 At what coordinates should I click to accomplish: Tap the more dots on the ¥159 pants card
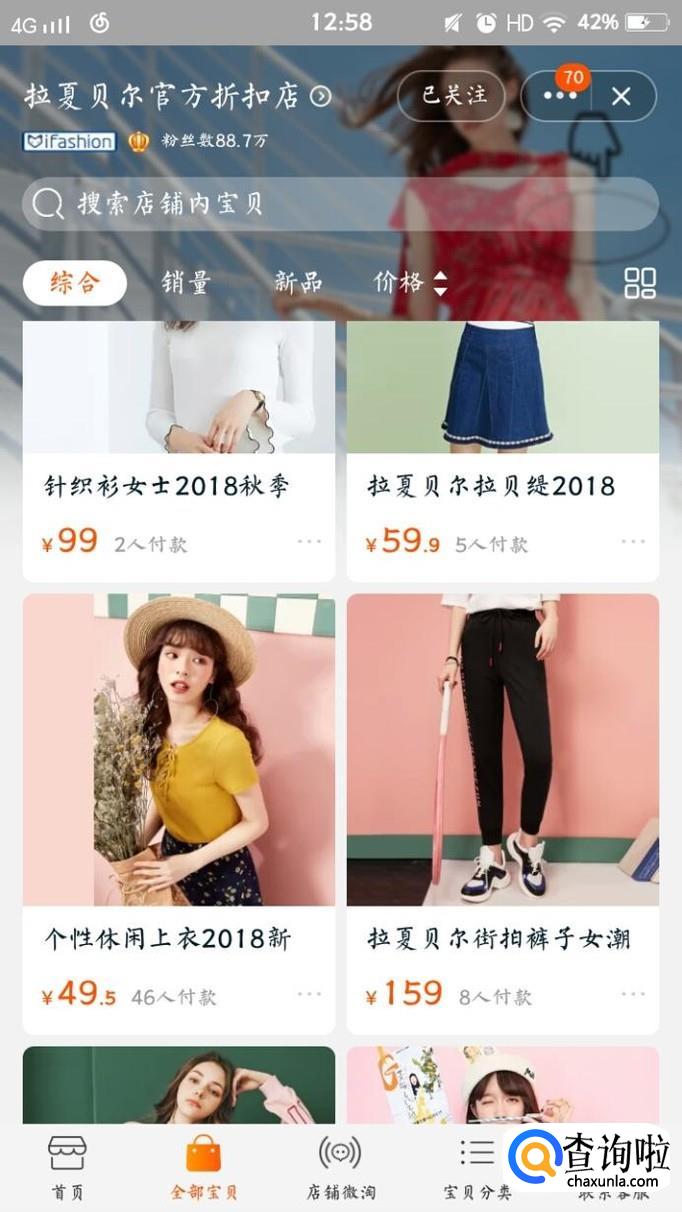633,994
